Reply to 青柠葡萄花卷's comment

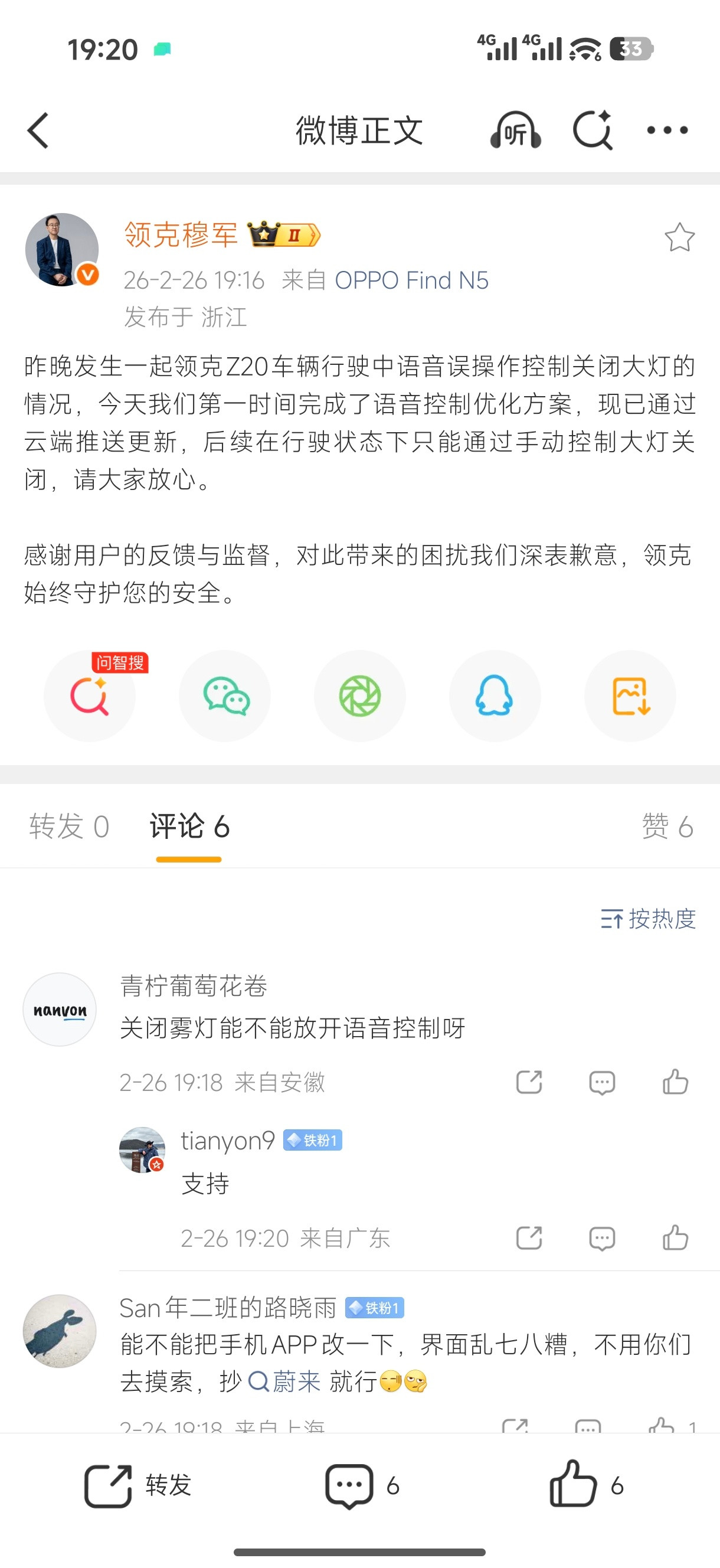(601, 1082)
